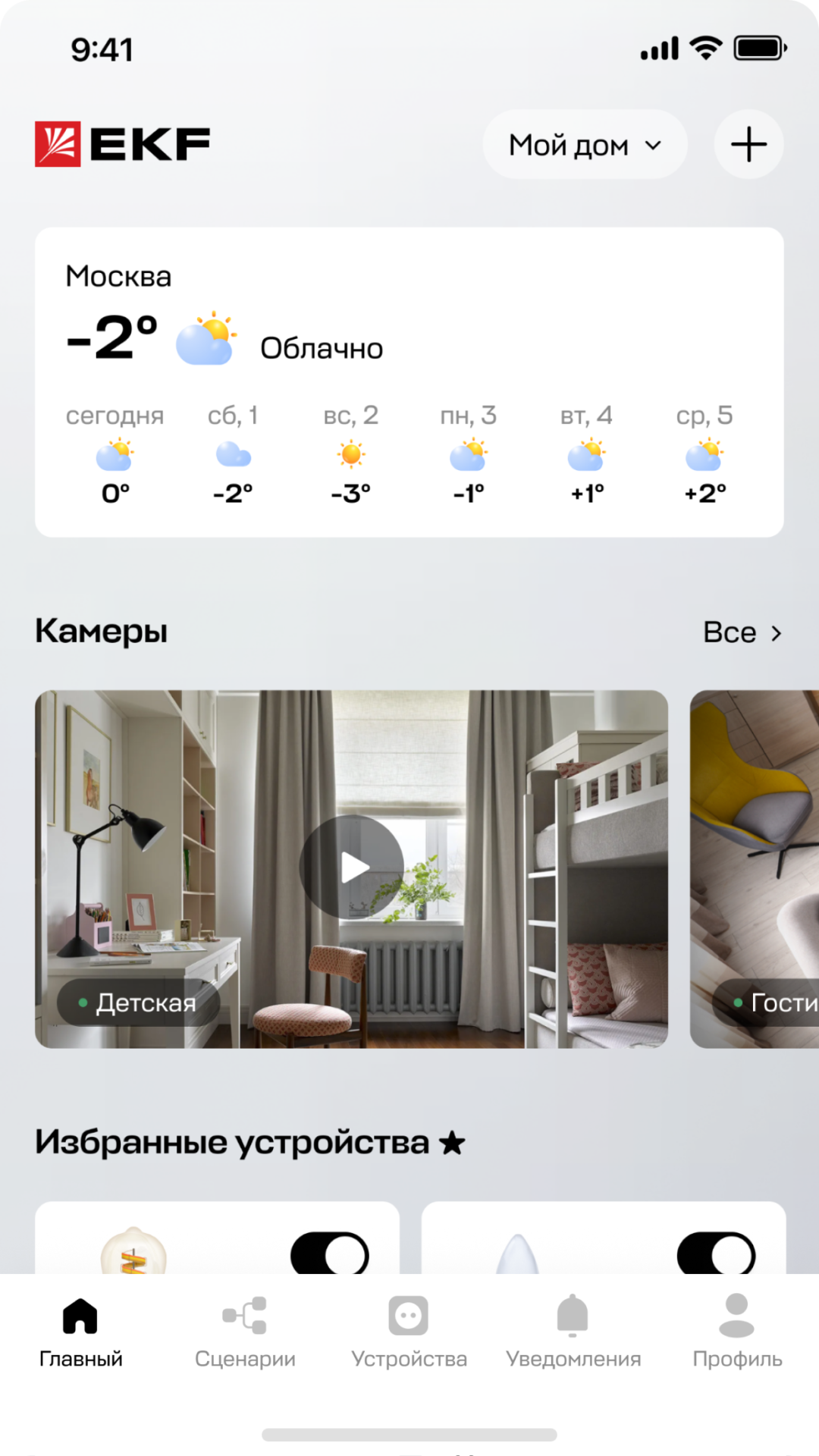Screen dimensions: 819x1456
Task: Open the Мой дом home selector dropdown
Action: coord(585,145)
